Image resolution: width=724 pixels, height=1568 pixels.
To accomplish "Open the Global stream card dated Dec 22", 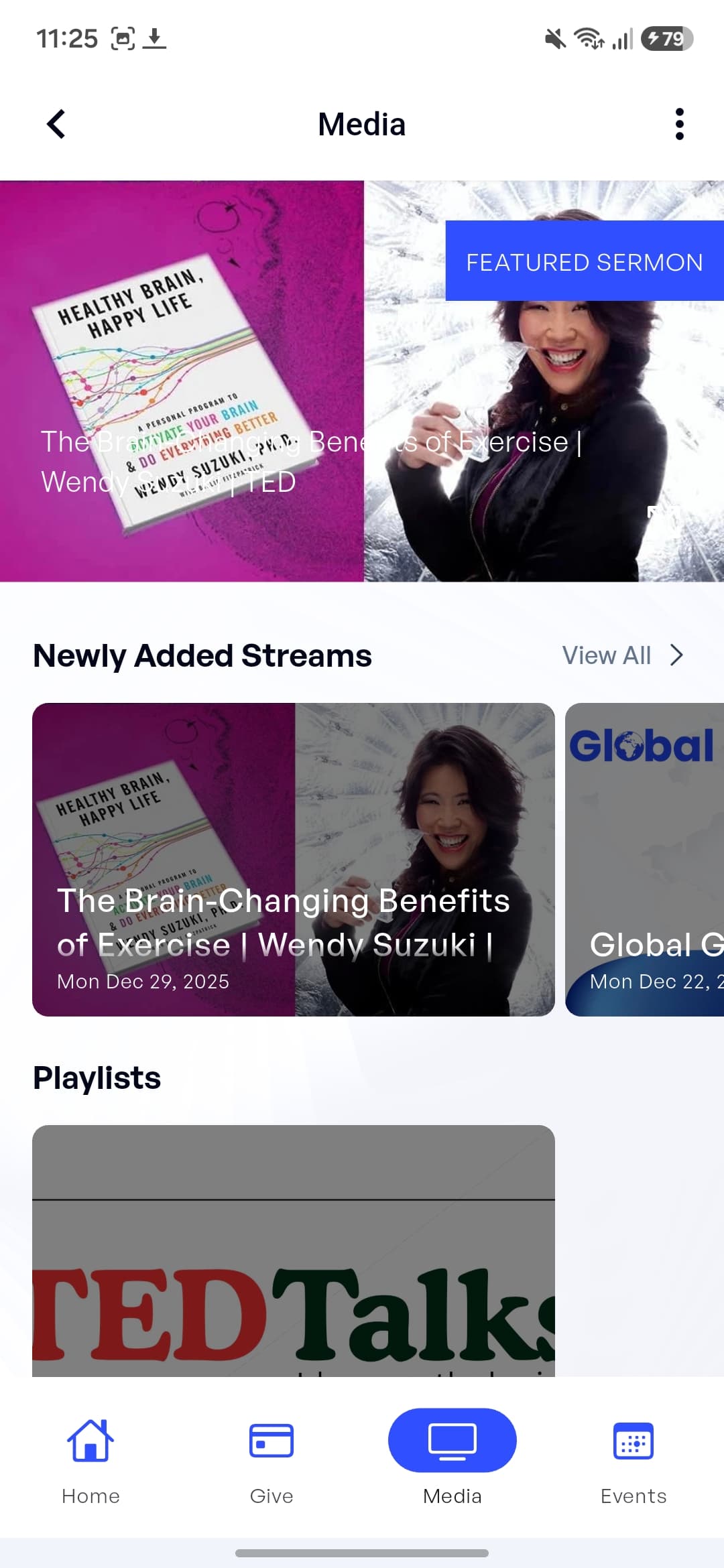I will [645, 859].
